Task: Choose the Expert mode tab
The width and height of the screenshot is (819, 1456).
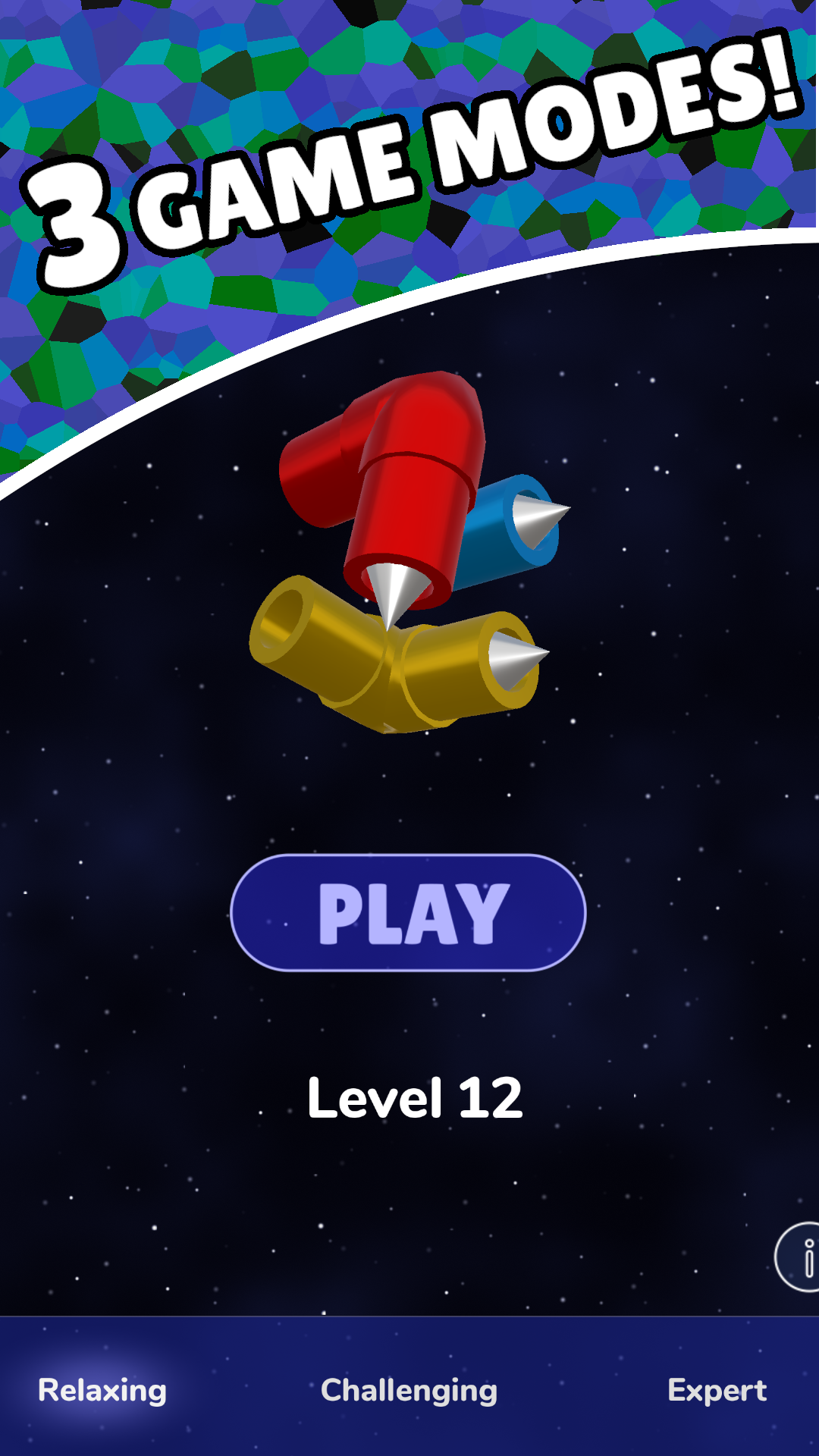Action: point(717,1390)
